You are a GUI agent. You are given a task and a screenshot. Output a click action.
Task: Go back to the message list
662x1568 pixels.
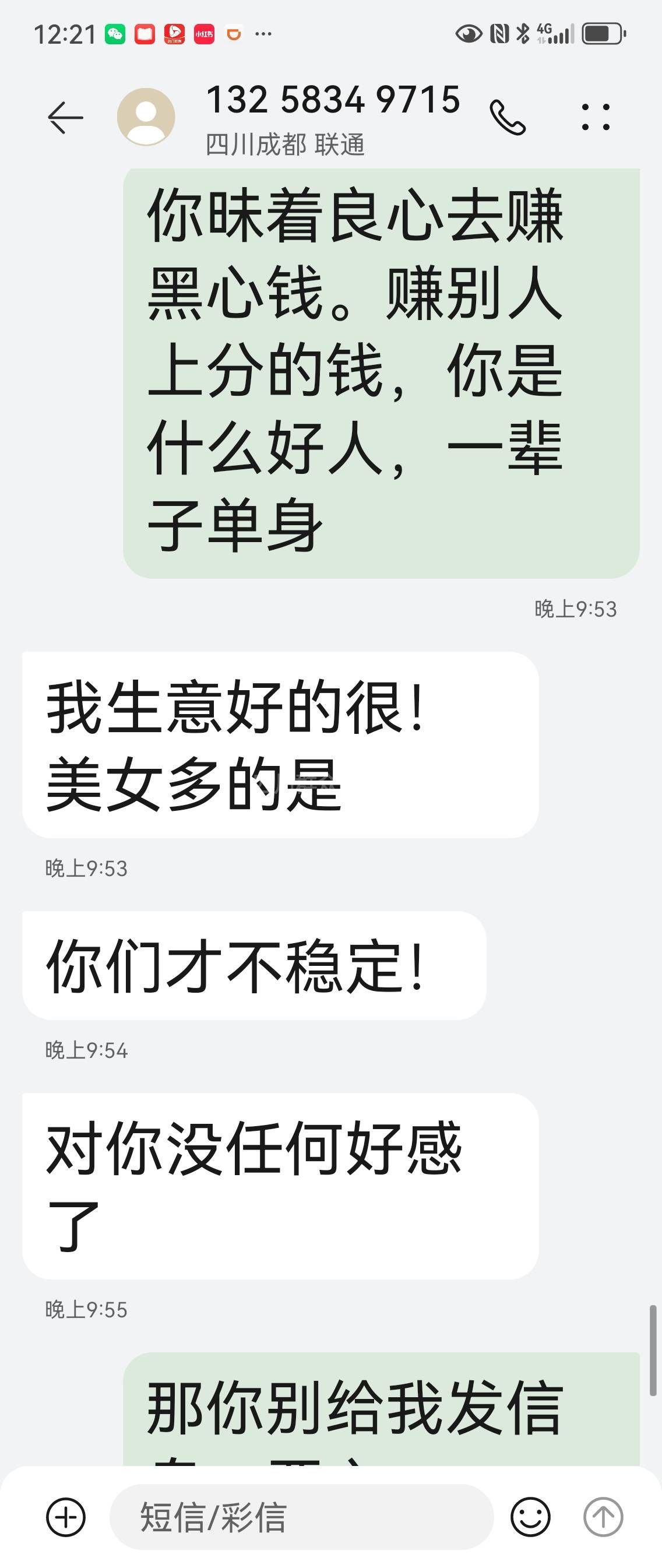65,117
